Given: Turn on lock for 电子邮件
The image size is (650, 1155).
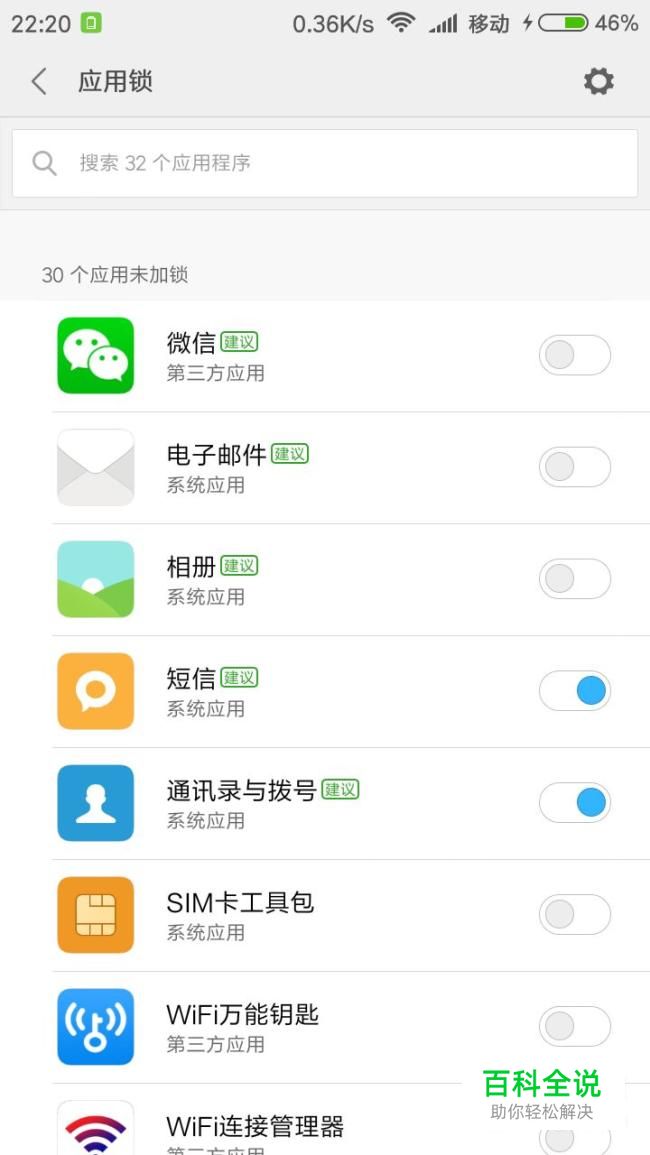Looking at the screenshot, I should (x=575, y=467).
